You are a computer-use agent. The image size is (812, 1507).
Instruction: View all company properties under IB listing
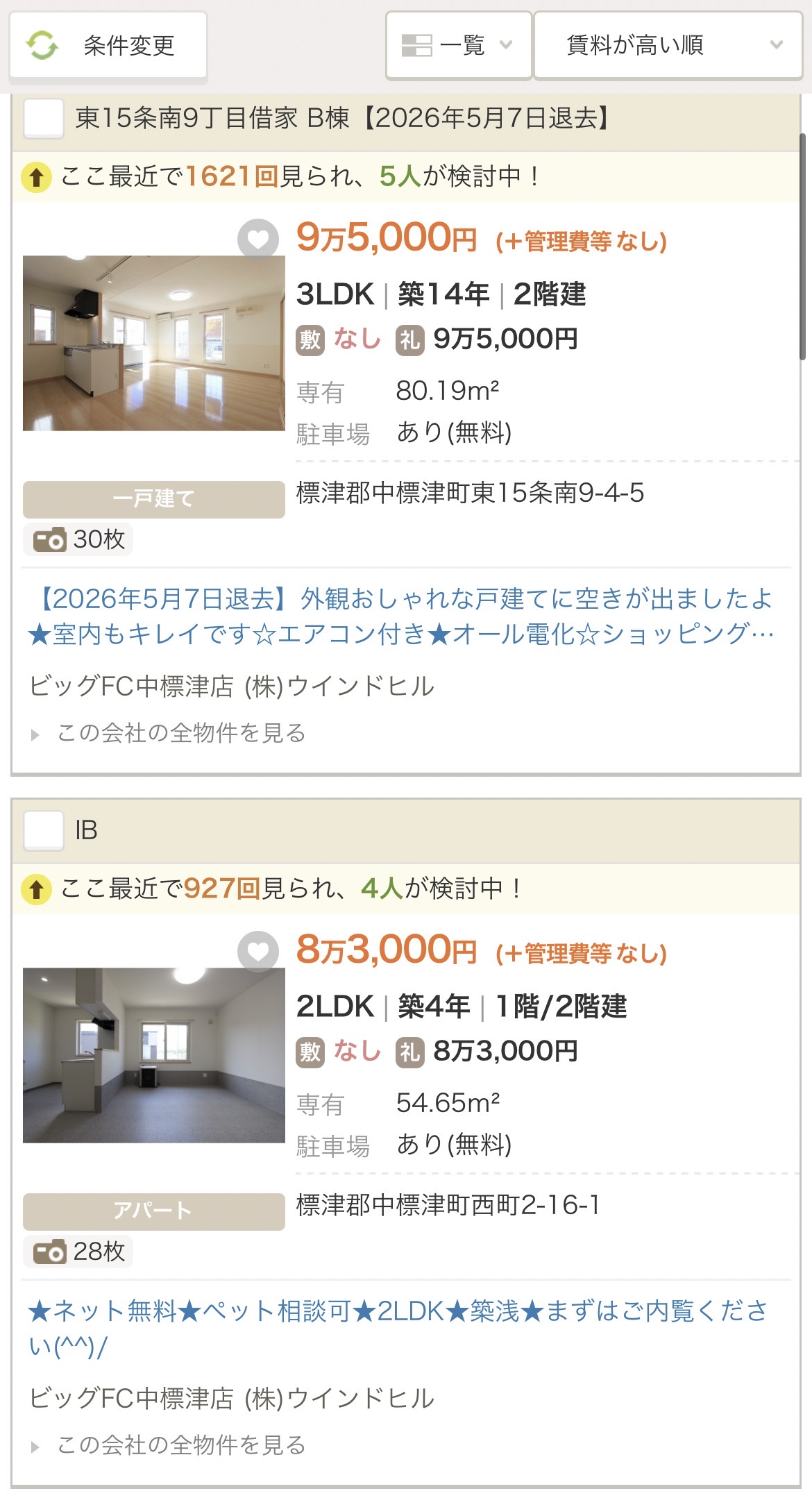180,1445
